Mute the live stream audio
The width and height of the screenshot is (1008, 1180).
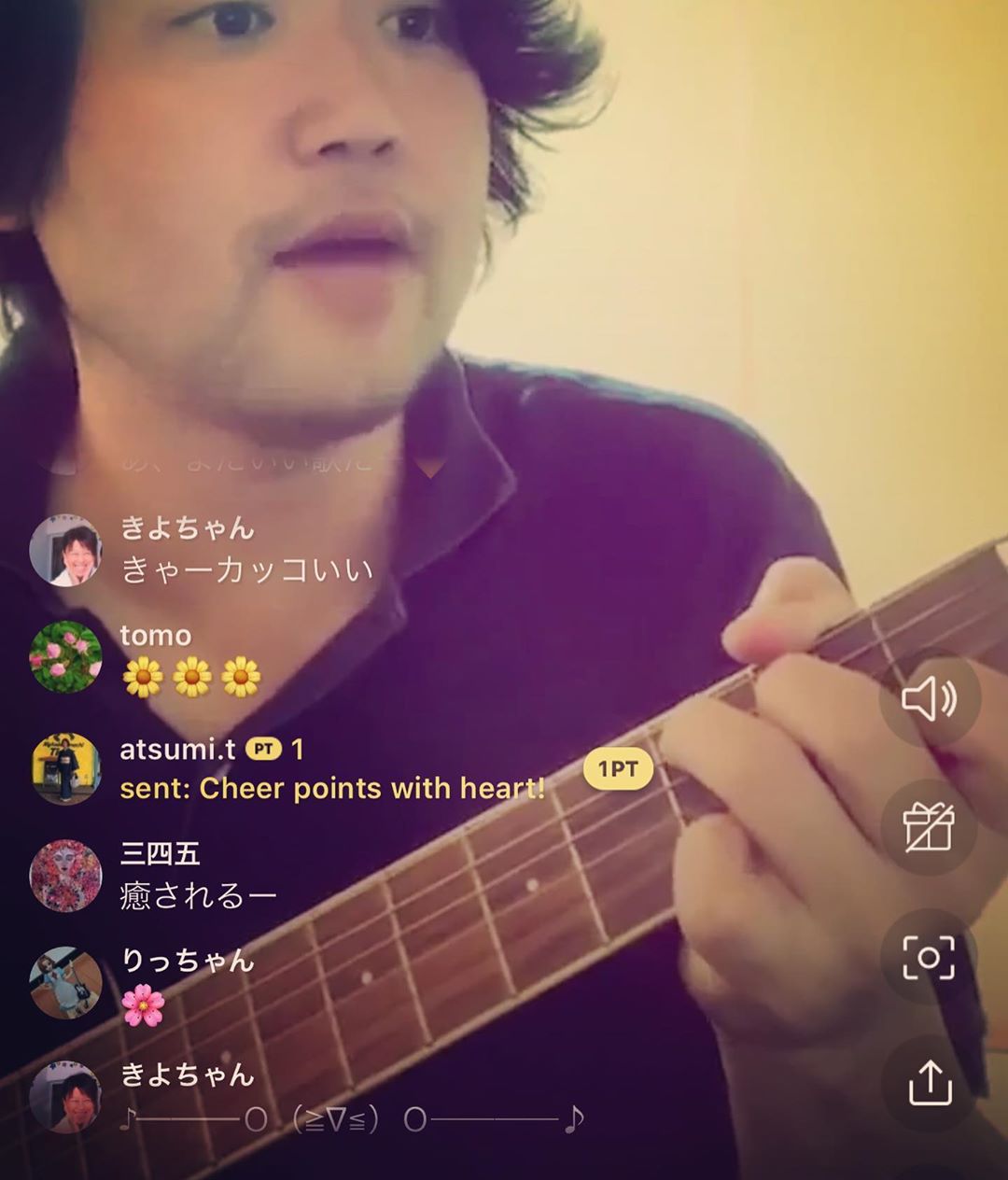[929, 699]
